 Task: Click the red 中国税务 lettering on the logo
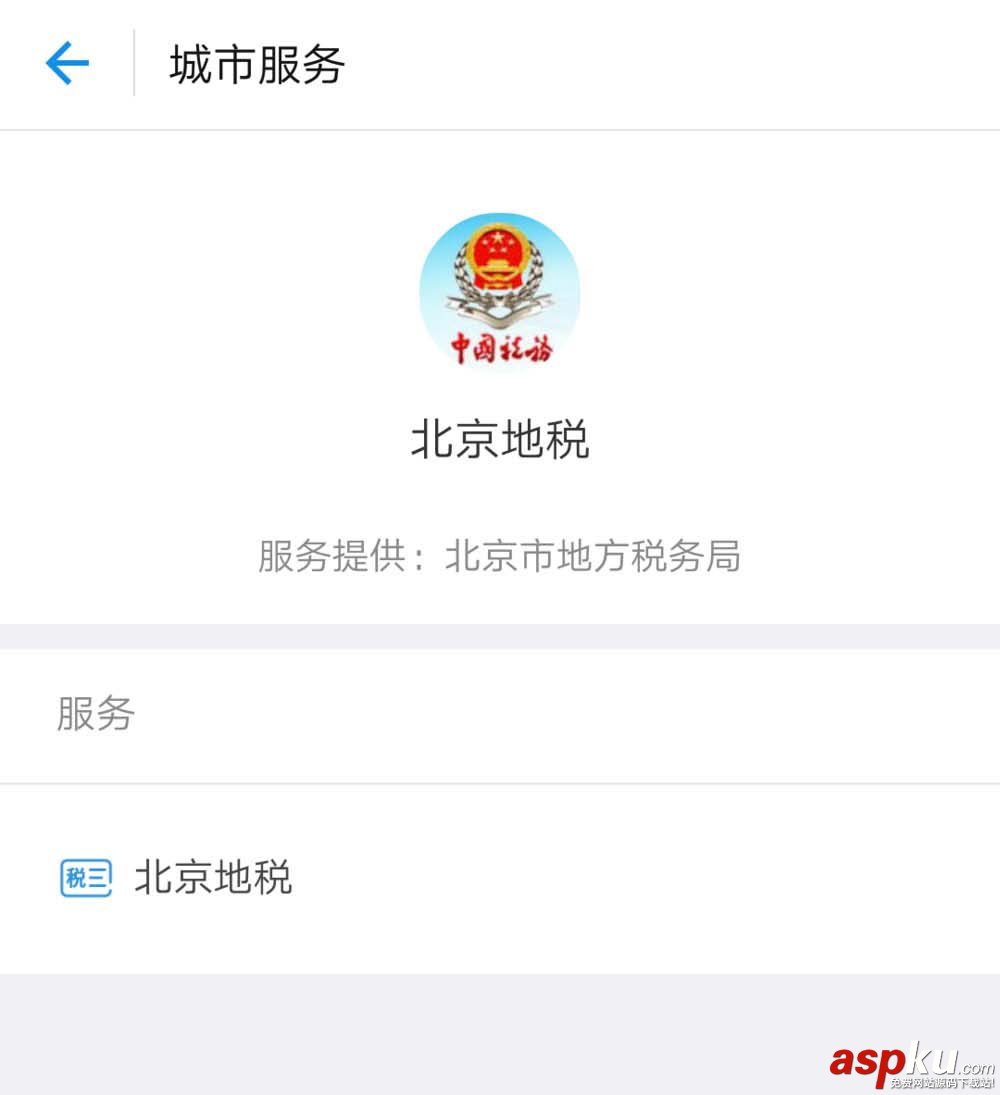pyautogui.click(x=500, y=345)
